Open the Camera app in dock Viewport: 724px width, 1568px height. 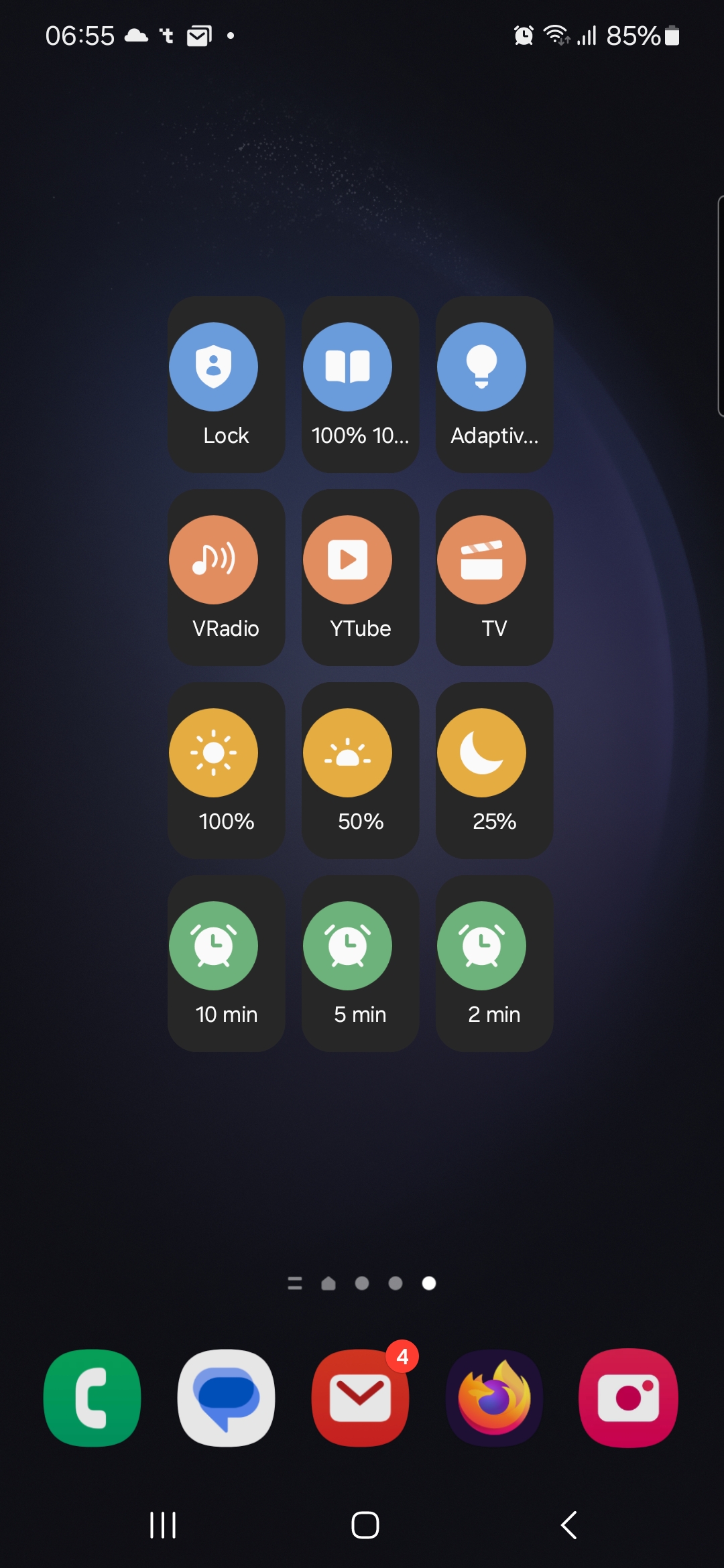(x=629, y=1398)
